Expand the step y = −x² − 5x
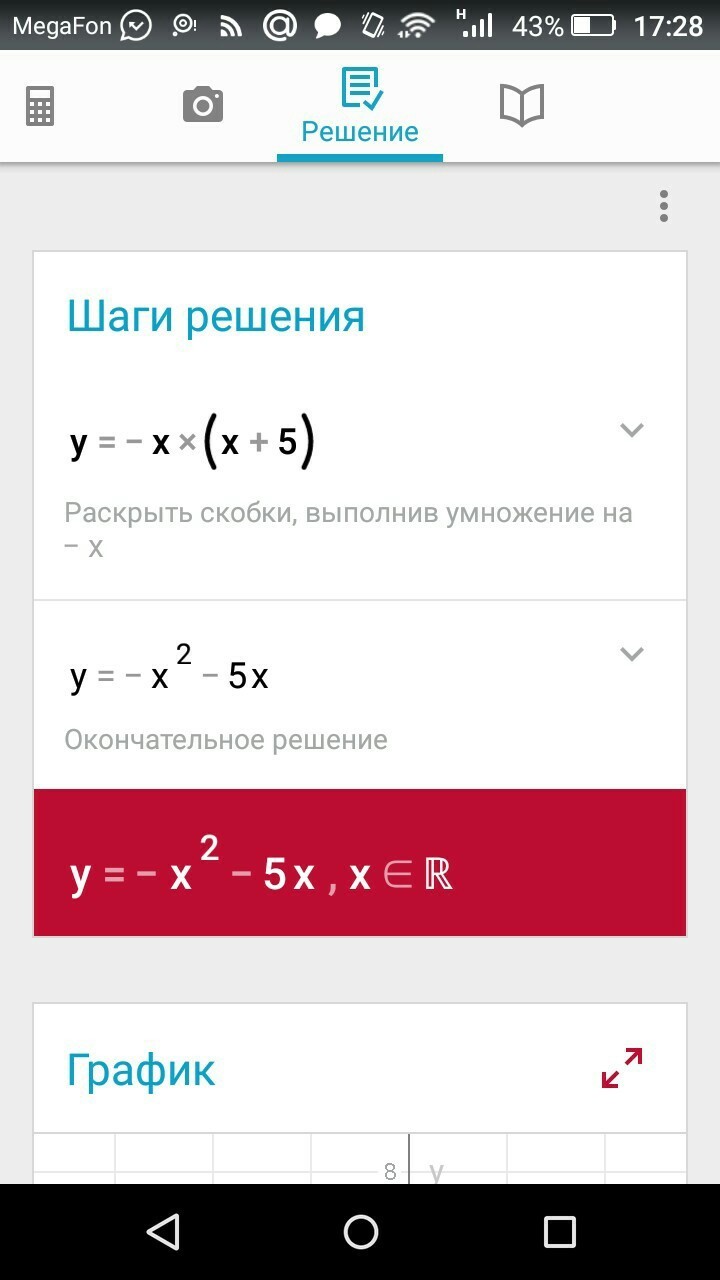The width and height of the screenshot is (720, 1280). (631, 654)
